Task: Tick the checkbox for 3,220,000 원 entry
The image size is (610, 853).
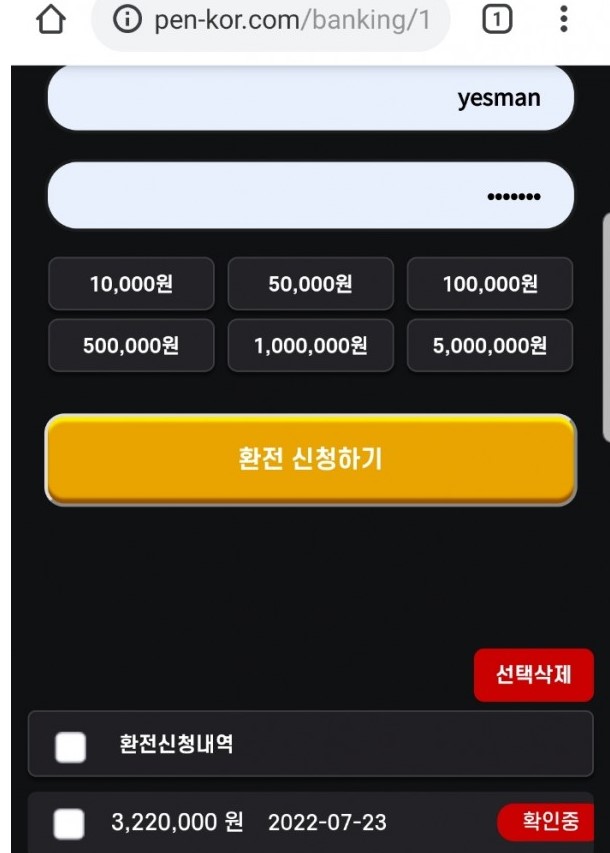Action: pyautogui.click(x=70, y=824)
